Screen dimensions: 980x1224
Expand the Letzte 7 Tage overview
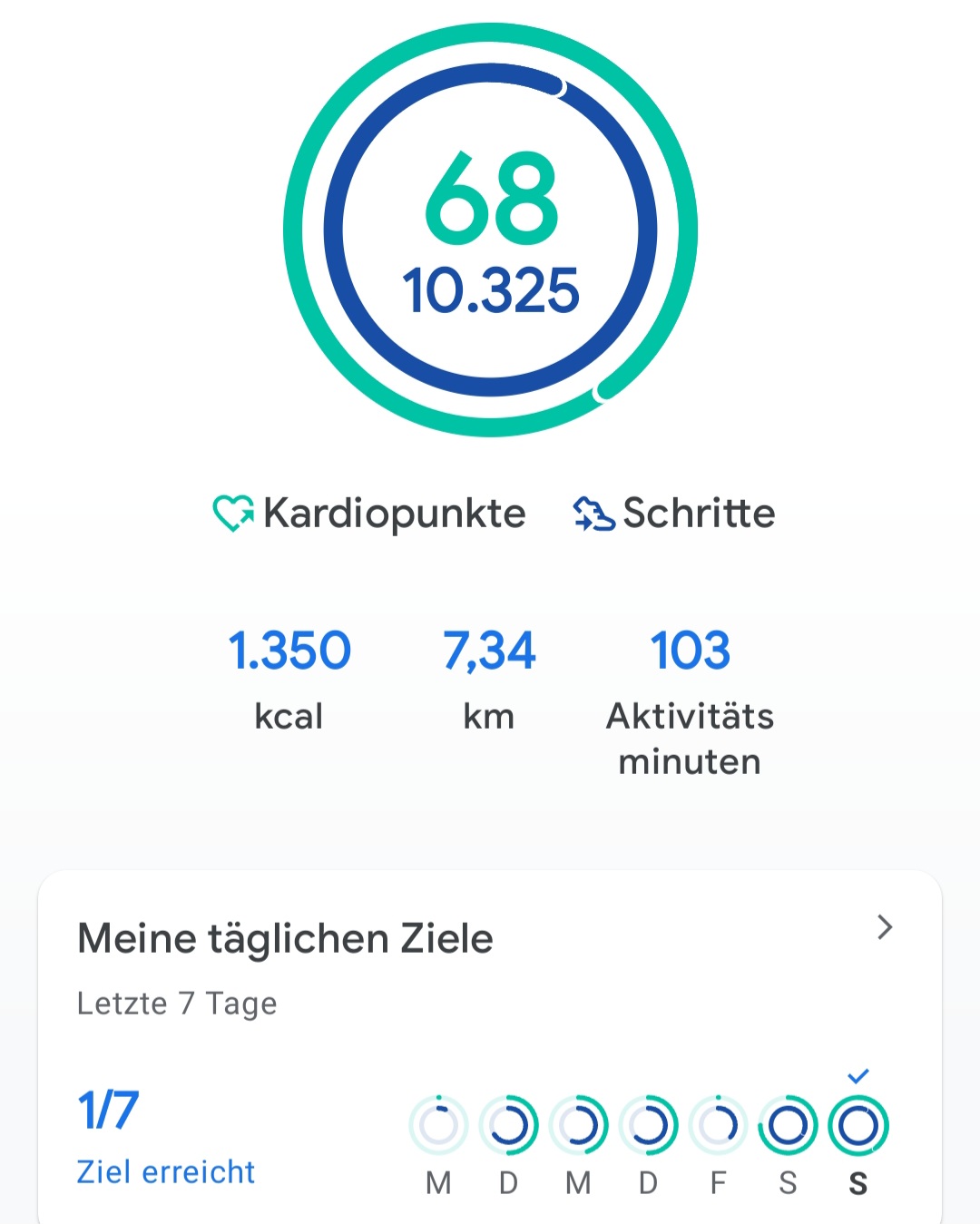tap(177, 1003)
